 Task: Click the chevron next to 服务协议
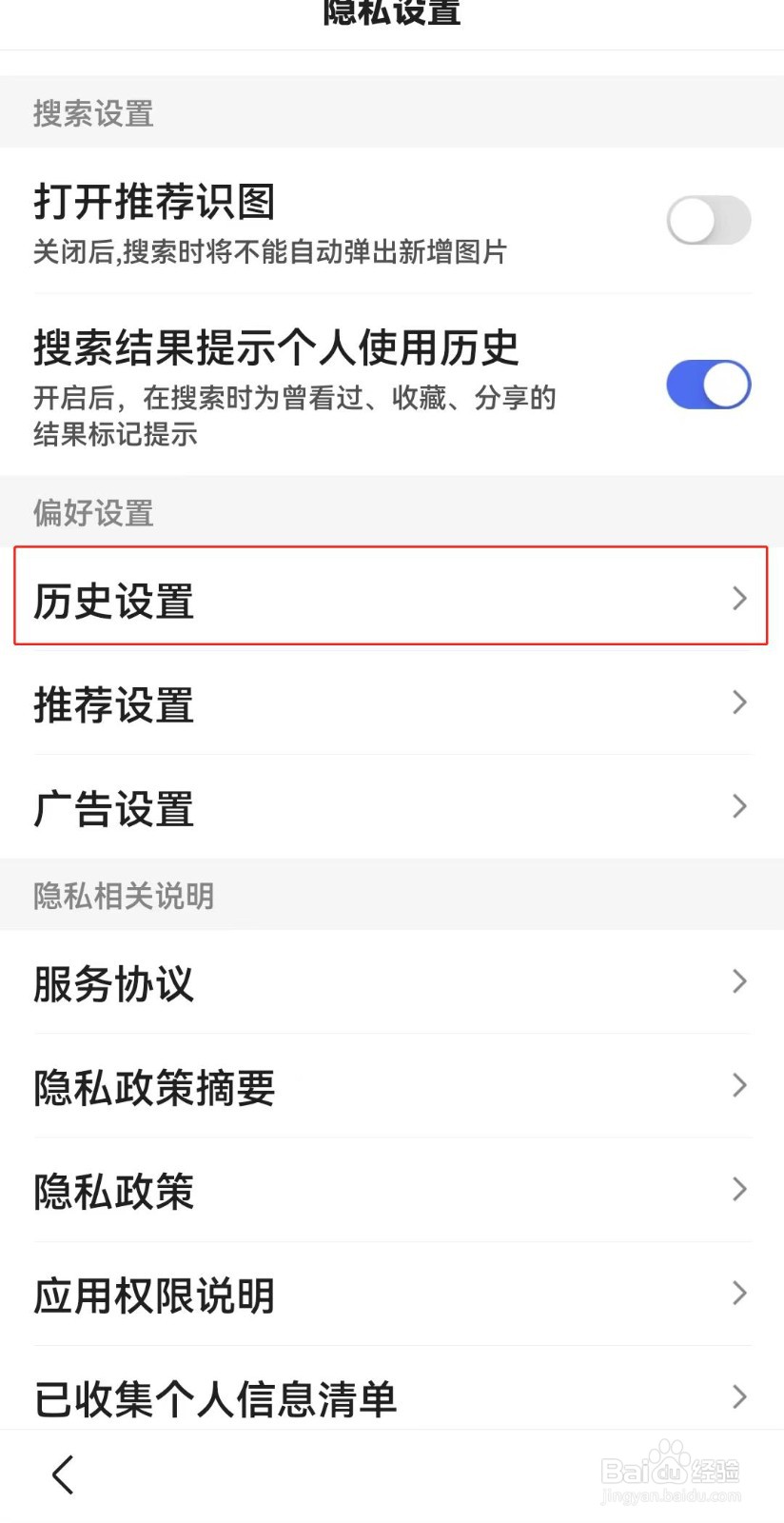pos(740,980)
